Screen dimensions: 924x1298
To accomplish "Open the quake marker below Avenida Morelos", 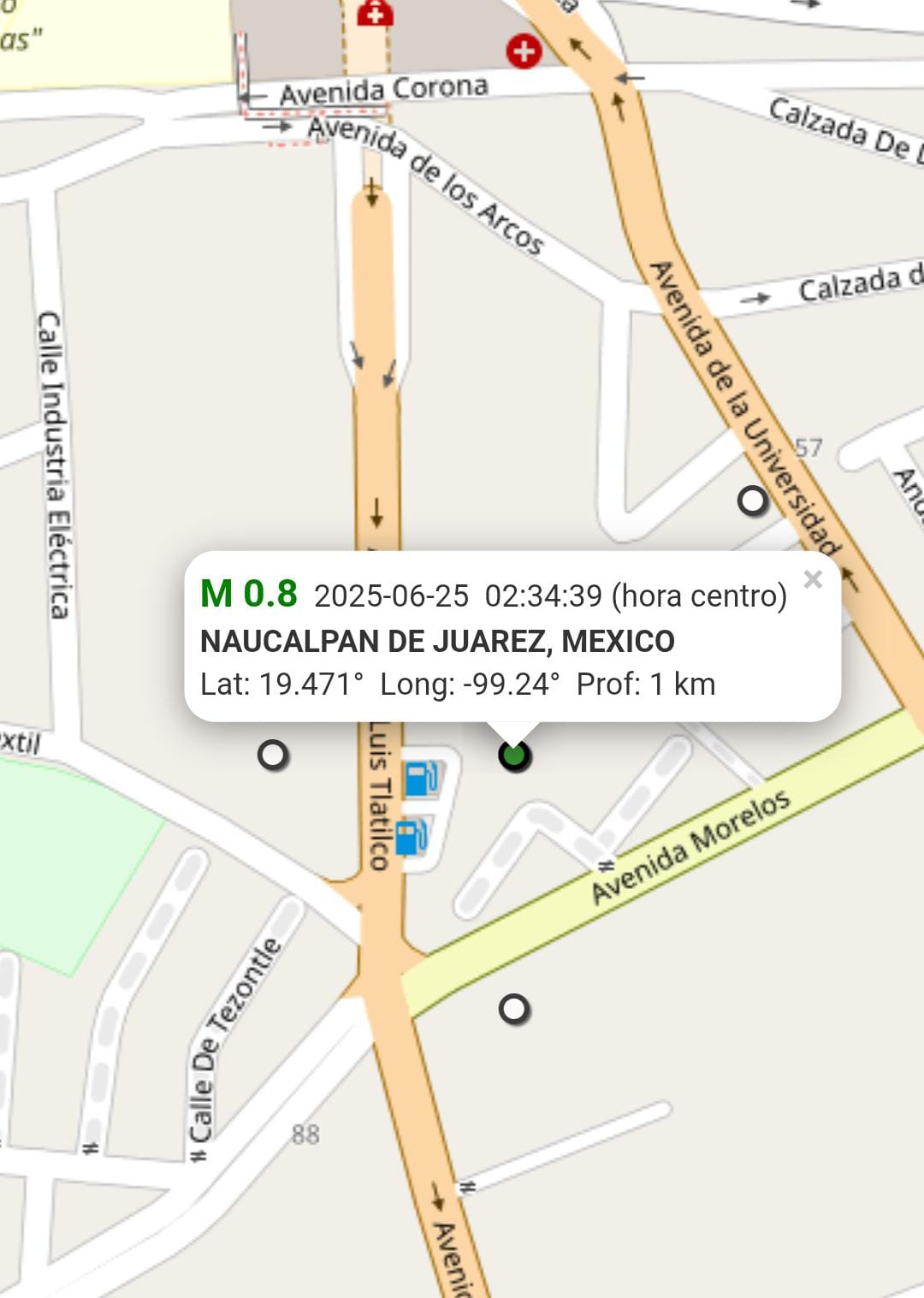I will click(513, 1009).
